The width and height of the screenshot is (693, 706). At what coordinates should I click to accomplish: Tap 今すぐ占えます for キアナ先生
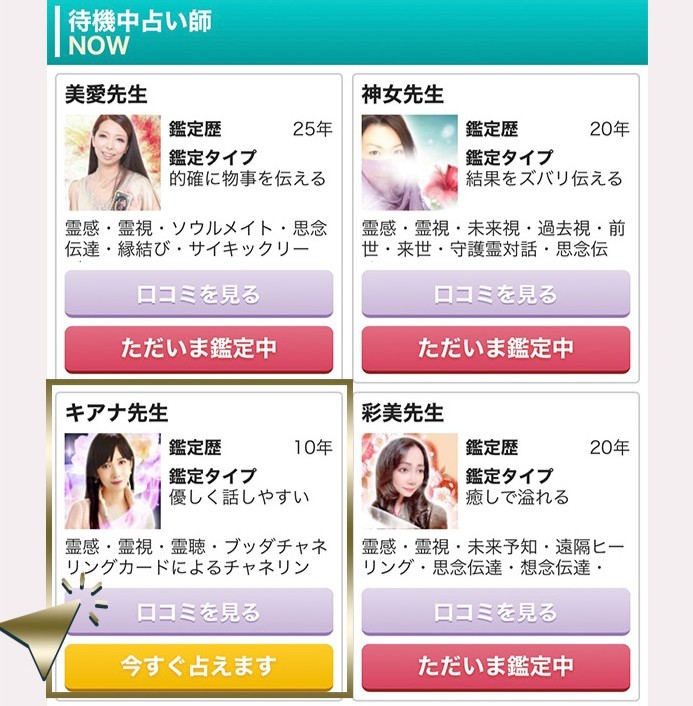coord(198,666)
